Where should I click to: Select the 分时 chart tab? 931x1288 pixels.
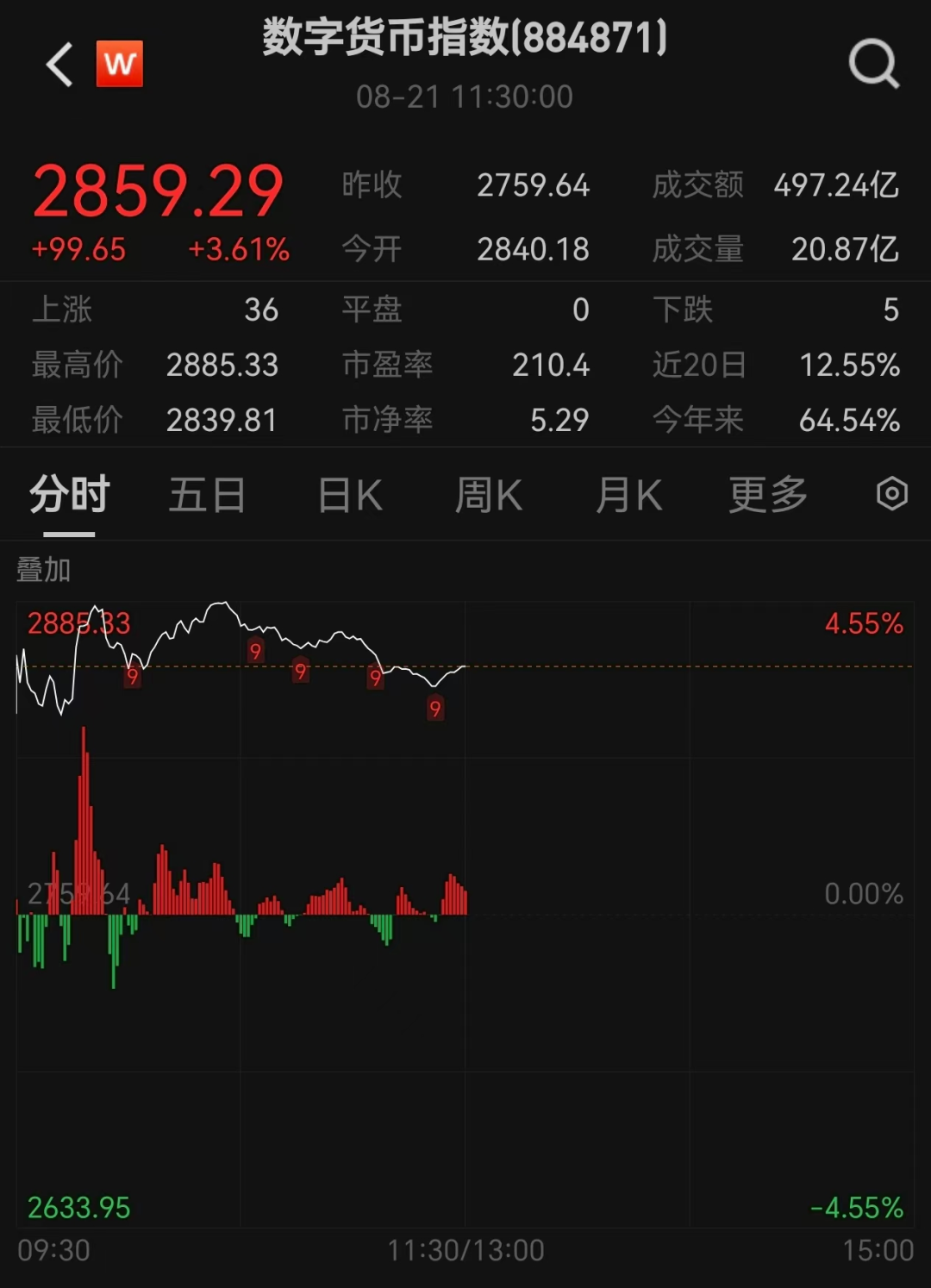click(x=69, y=495)
